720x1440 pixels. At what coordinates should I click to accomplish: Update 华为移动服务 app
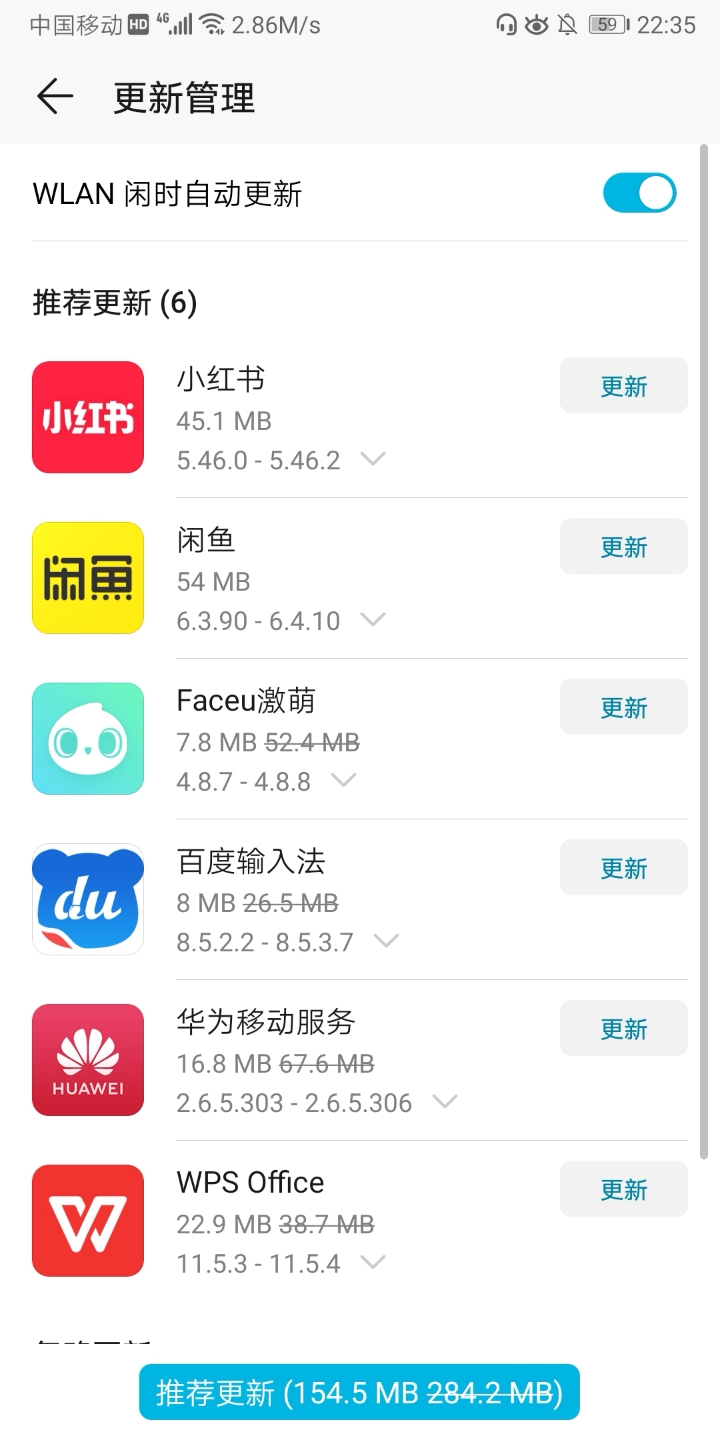point(623,1029)
